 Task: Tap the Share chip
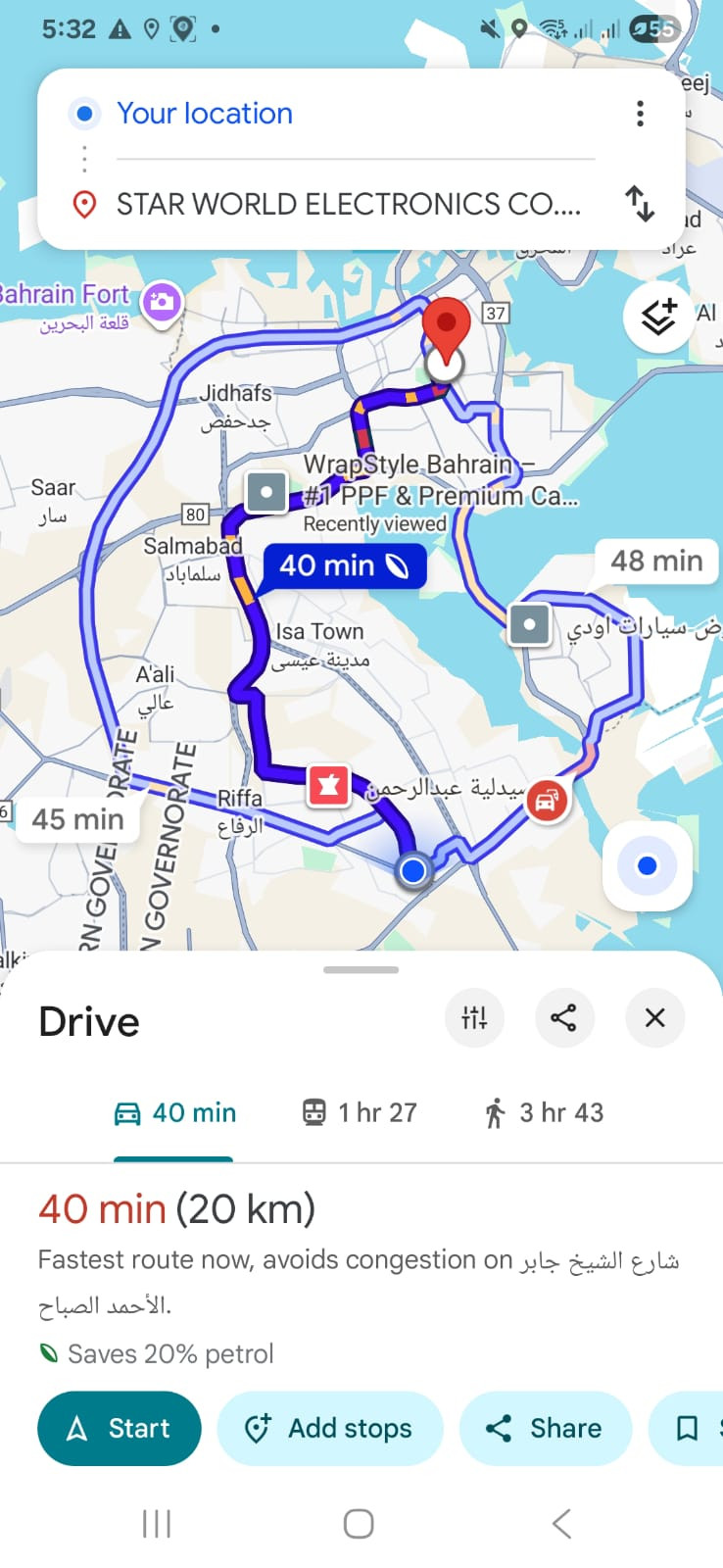[x=545, y=1429]
